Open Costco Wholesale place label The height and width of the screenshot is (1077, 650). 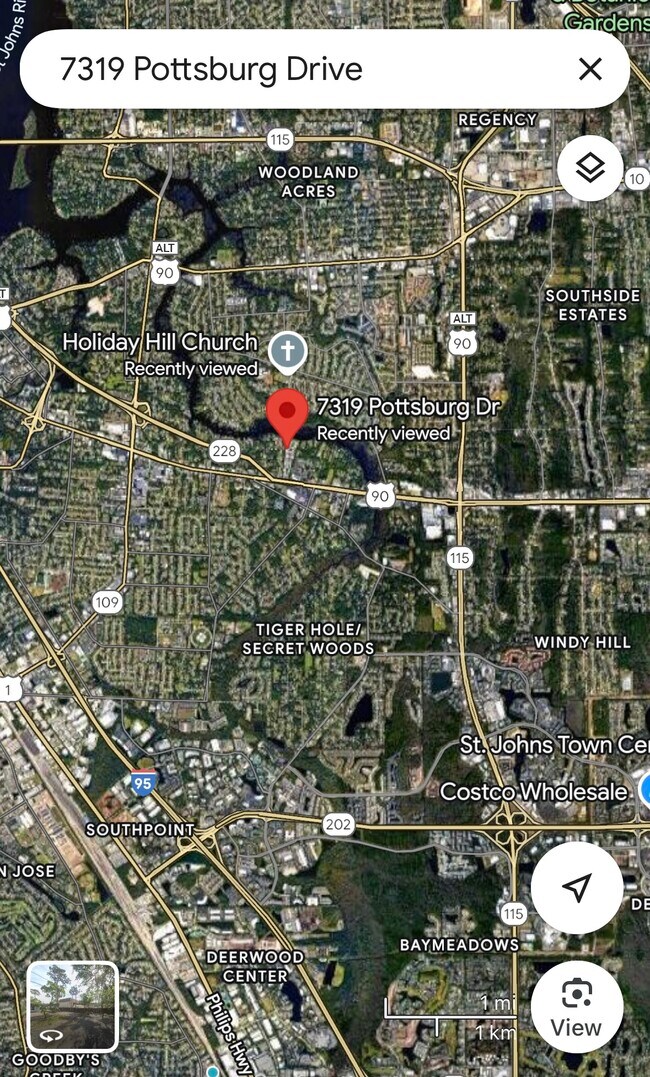click(x=534, y=791)
